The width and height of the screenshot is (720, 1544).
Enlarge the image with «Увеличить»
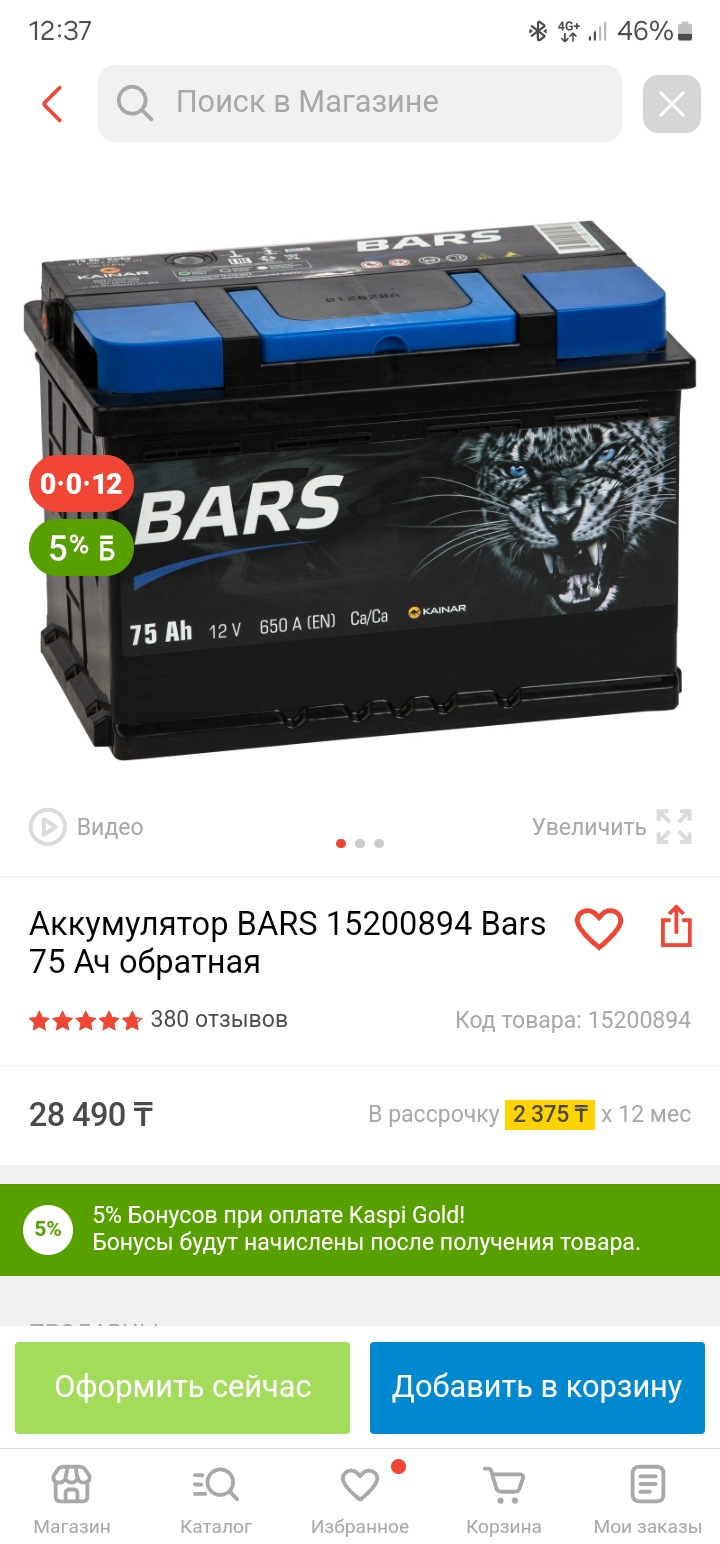[x=612, y=827]
